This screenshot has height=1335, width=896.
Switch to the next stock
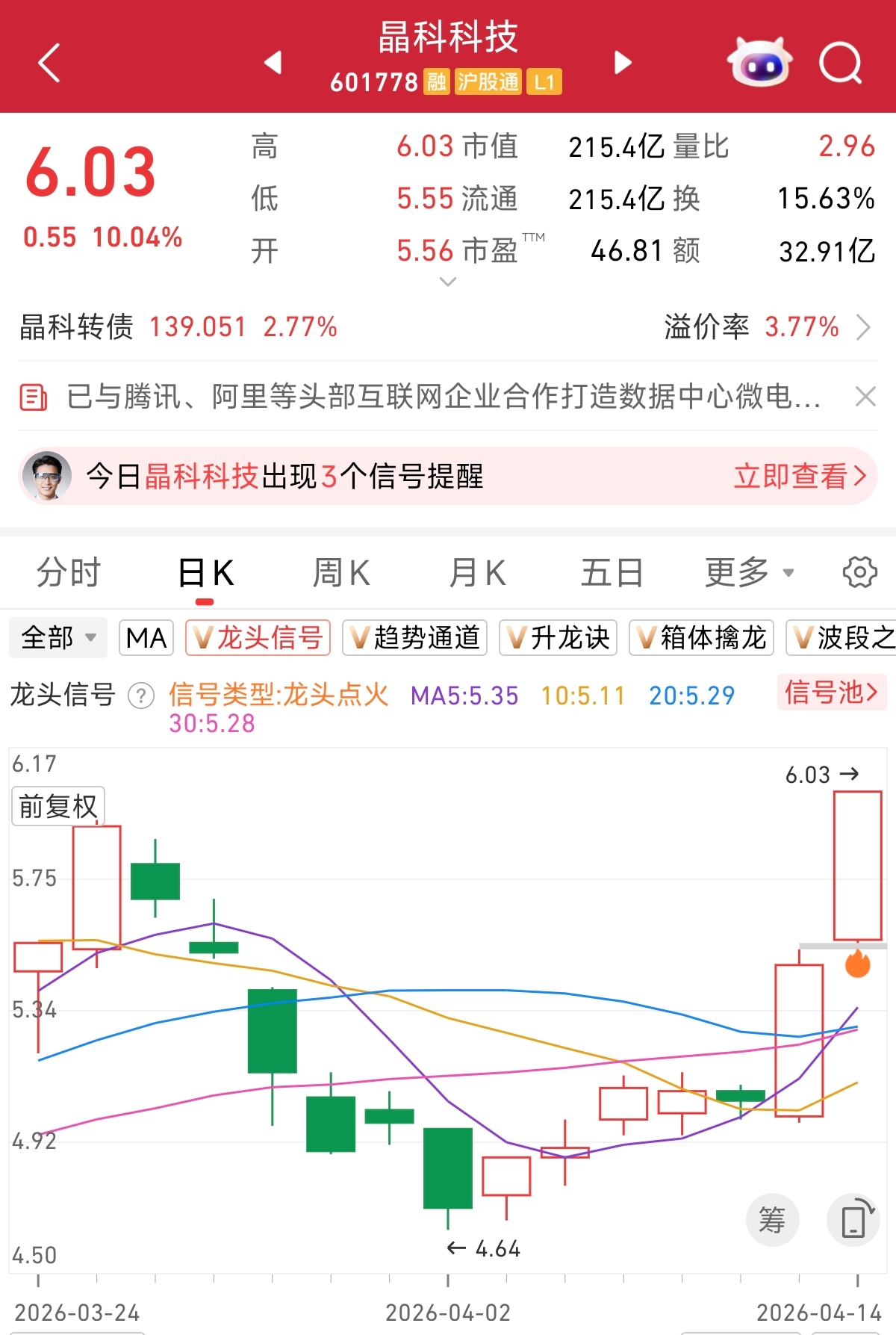623,63
